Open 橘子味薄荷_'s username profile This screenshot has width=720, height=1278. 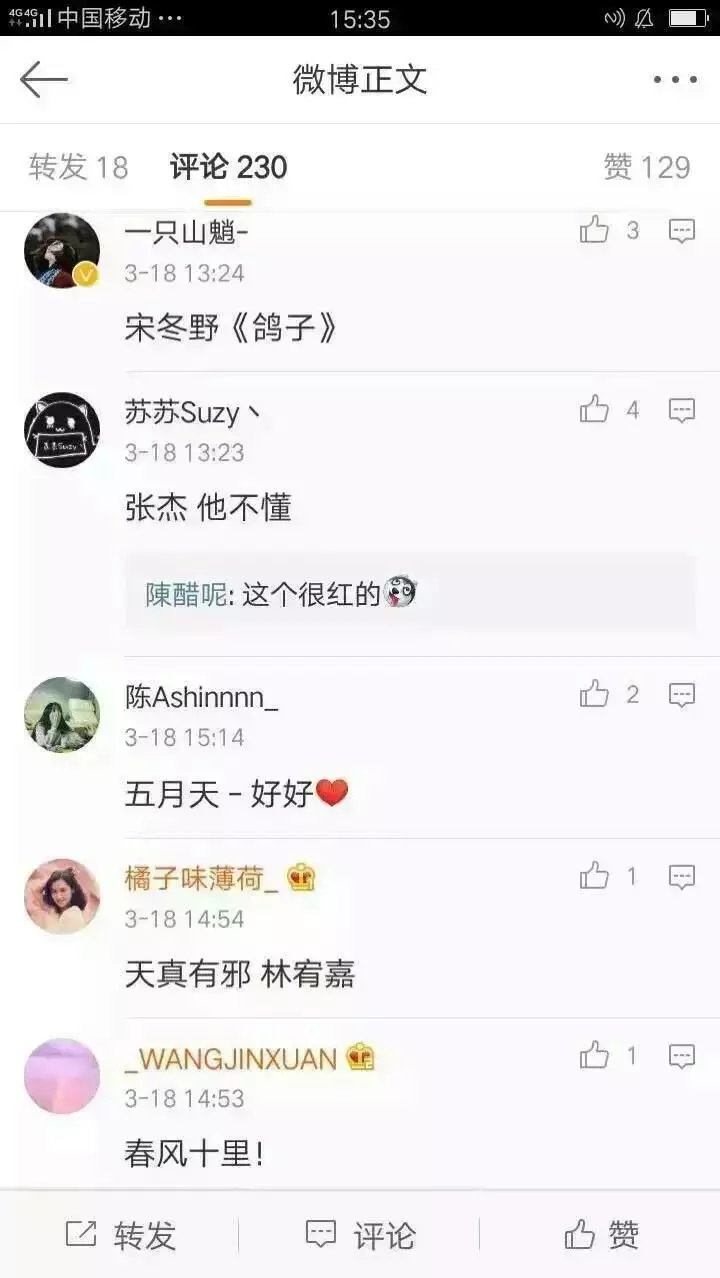[x=200, y=879]
